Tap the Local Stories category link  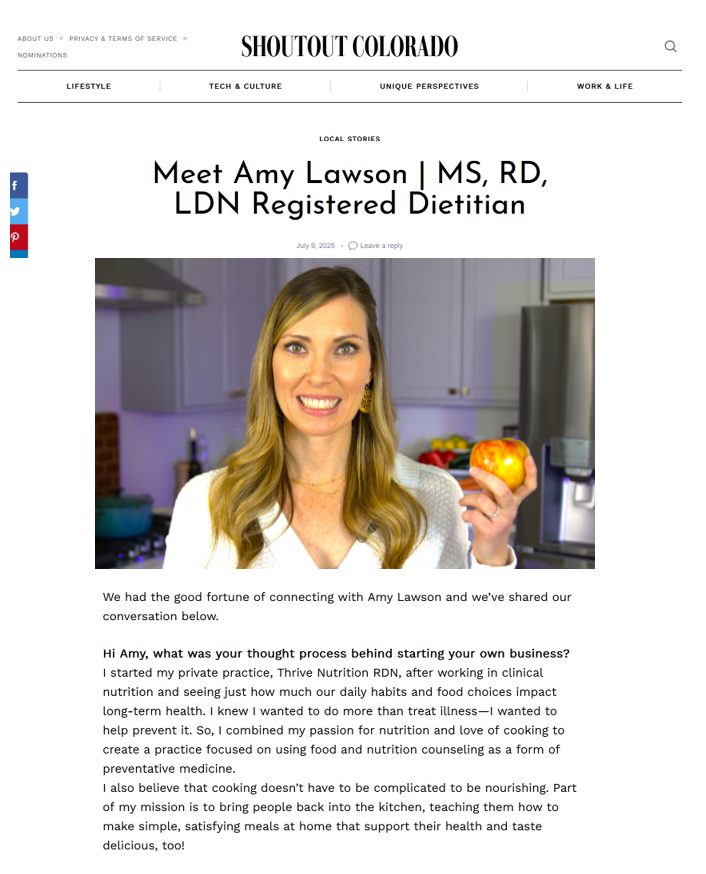pyautogui.click(x=349, y=139)
